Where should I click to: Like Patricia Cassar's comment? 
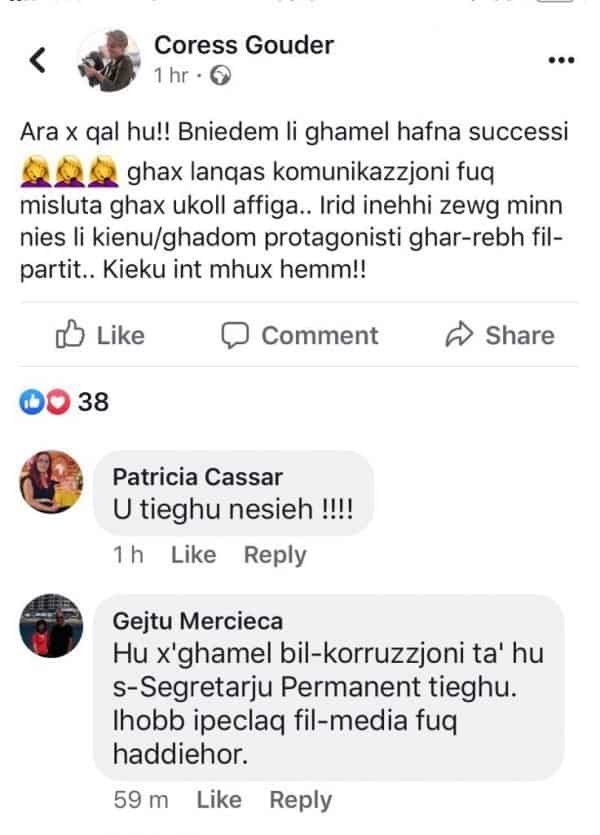tap(193, 555)
